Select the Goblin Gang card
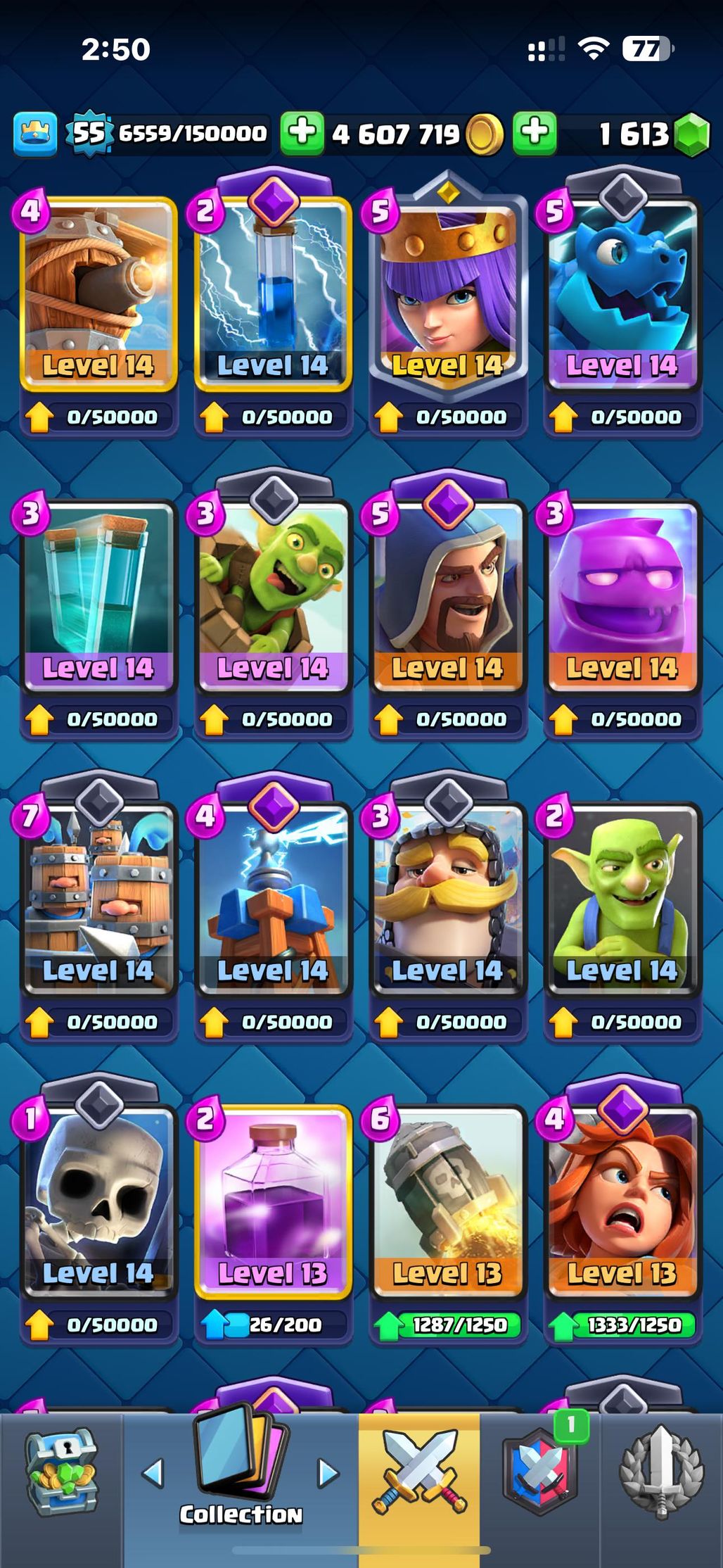 coord(272,598)
